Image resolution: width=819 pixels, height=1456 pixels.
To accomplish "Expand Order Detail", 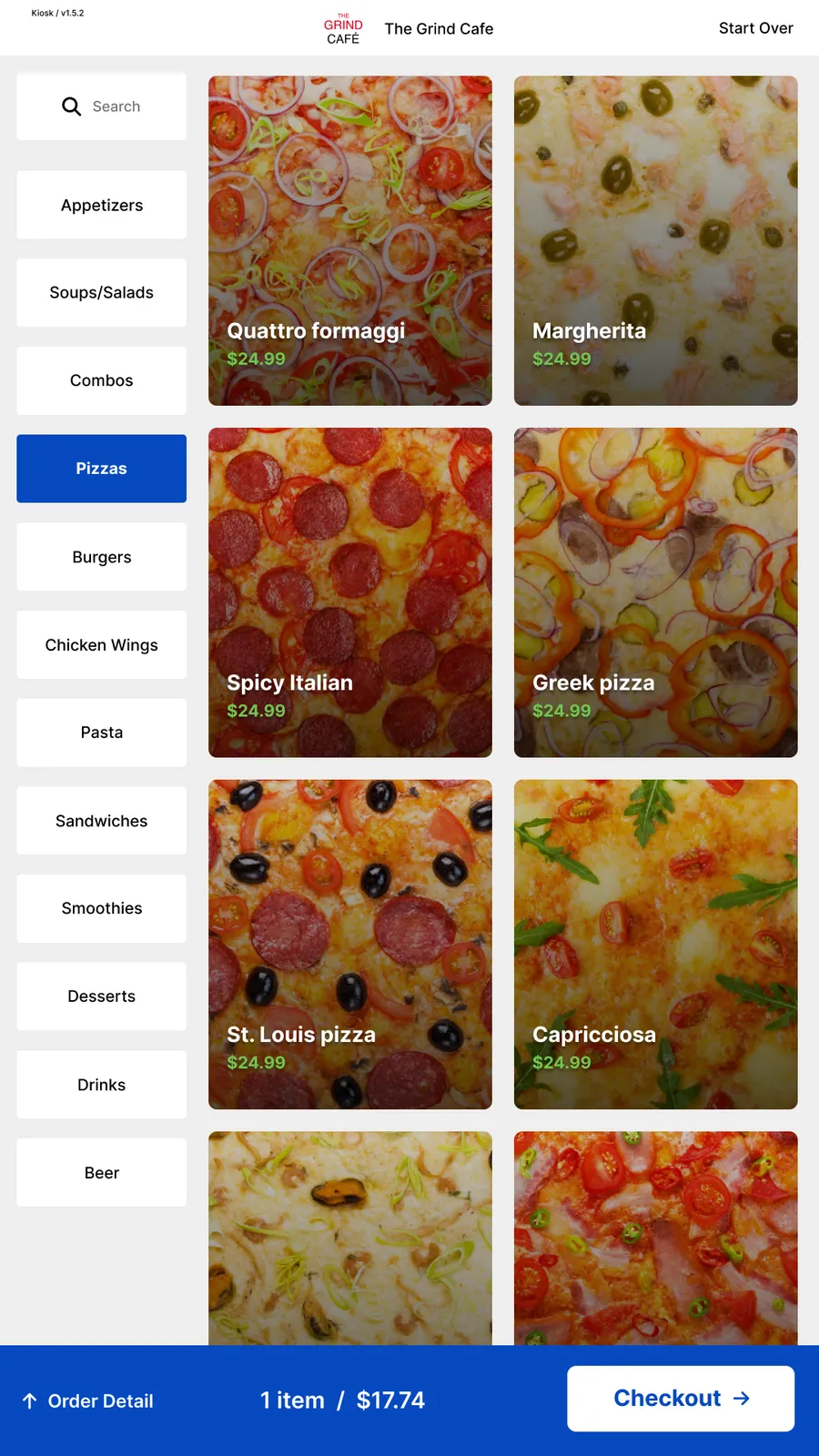I will click(88, 1400).
